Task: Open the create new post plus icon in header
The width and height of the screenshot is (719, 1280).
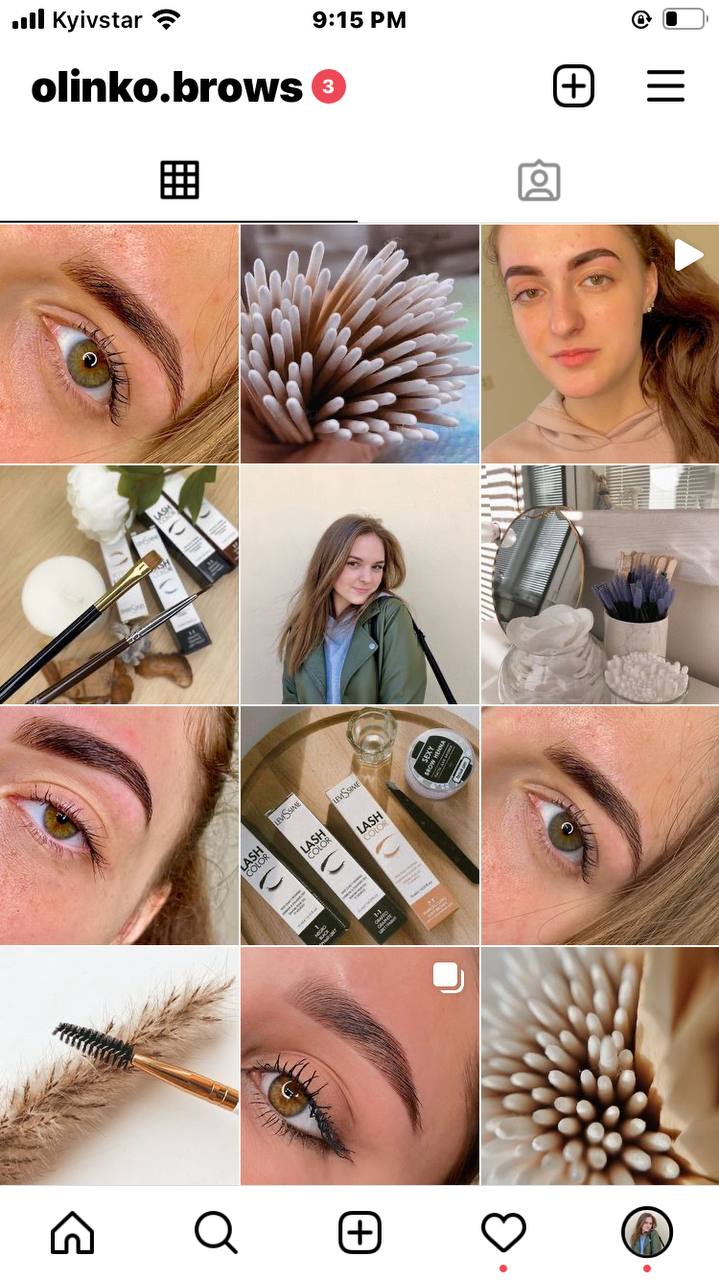Action: (x=574, y=87)
